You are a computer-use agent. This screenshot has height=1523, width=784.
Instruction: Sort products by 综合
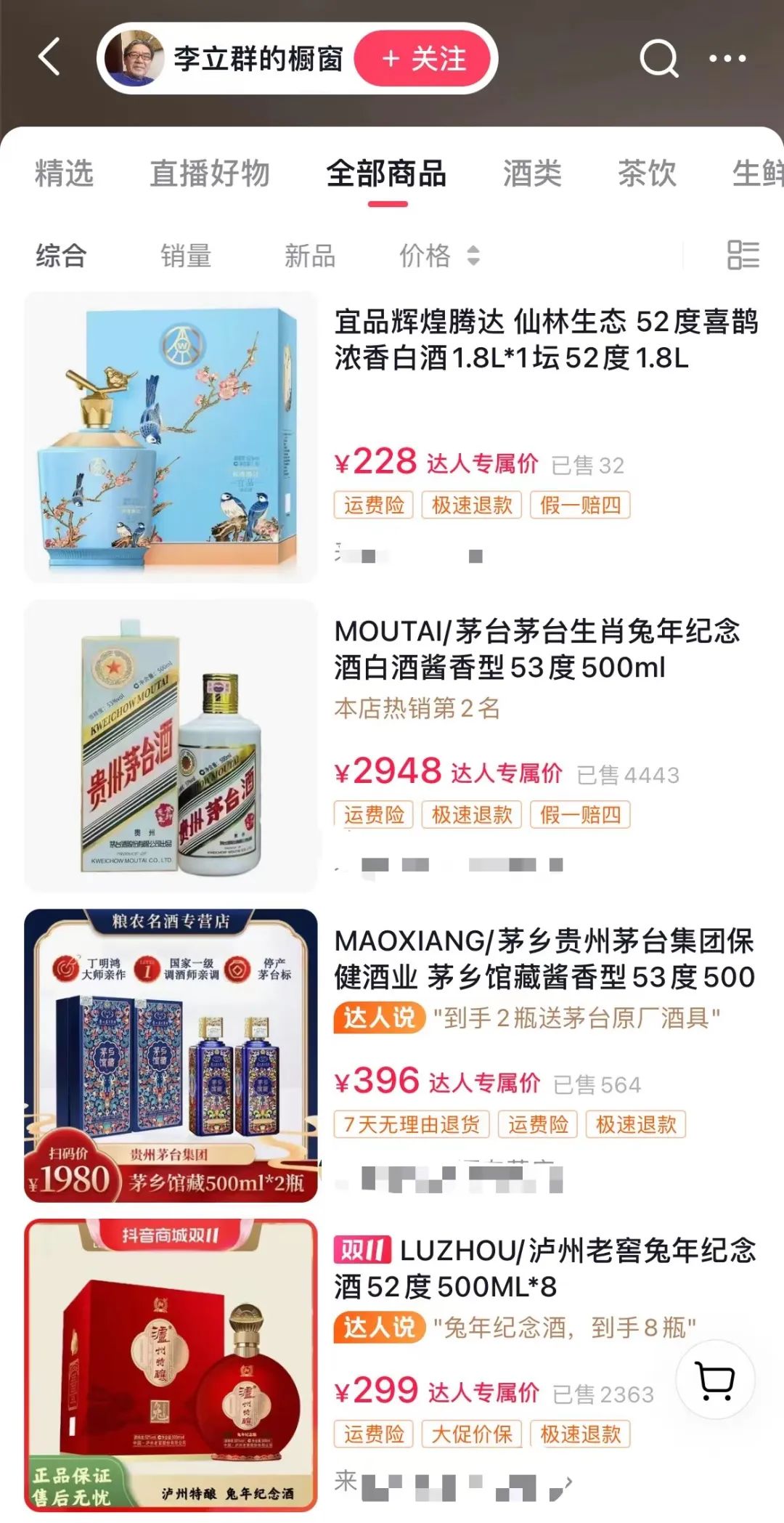(x=61, y=256)
